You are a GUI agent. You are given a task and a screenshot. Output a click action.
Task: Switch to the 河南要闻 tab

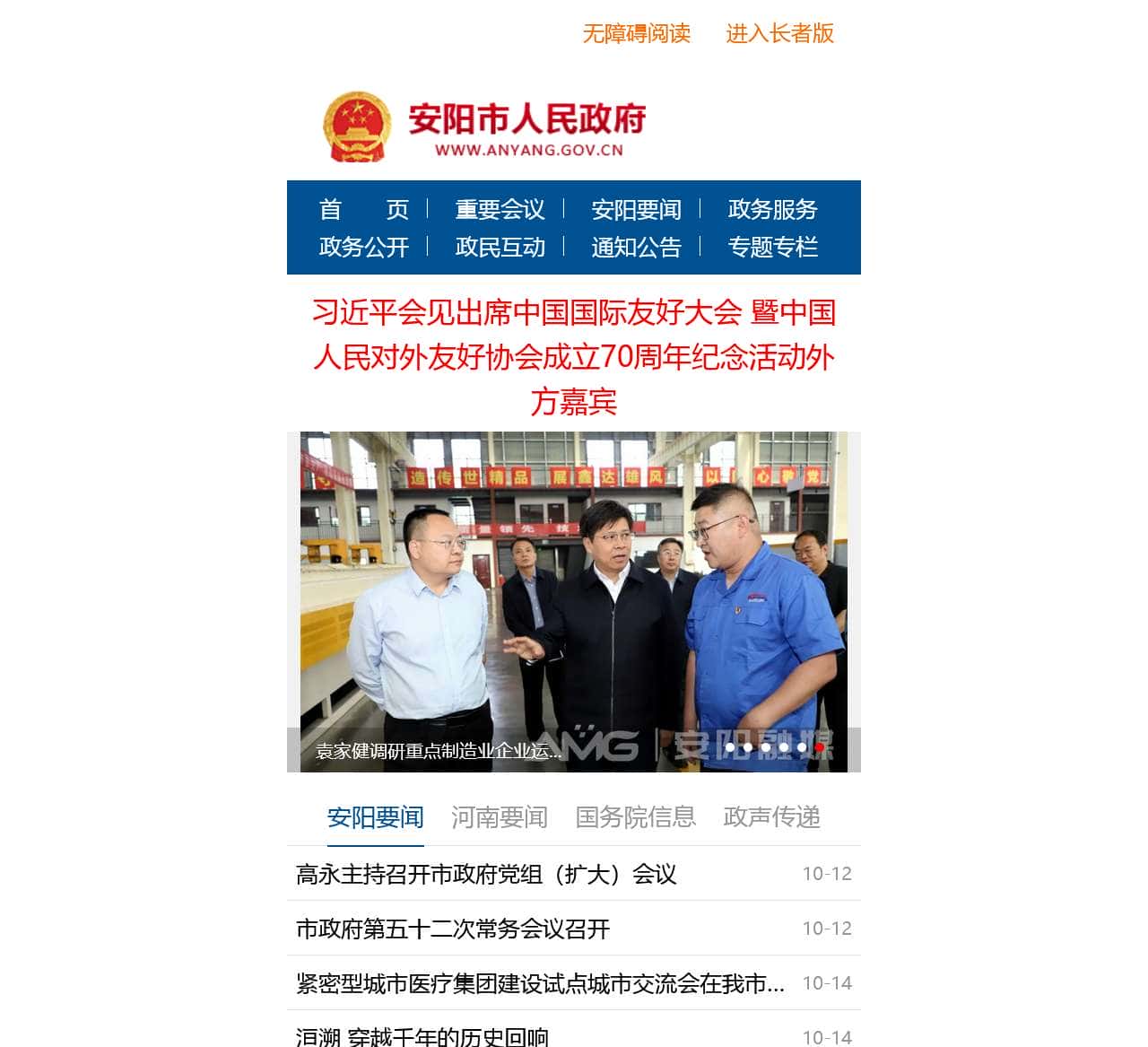[499, 817]
